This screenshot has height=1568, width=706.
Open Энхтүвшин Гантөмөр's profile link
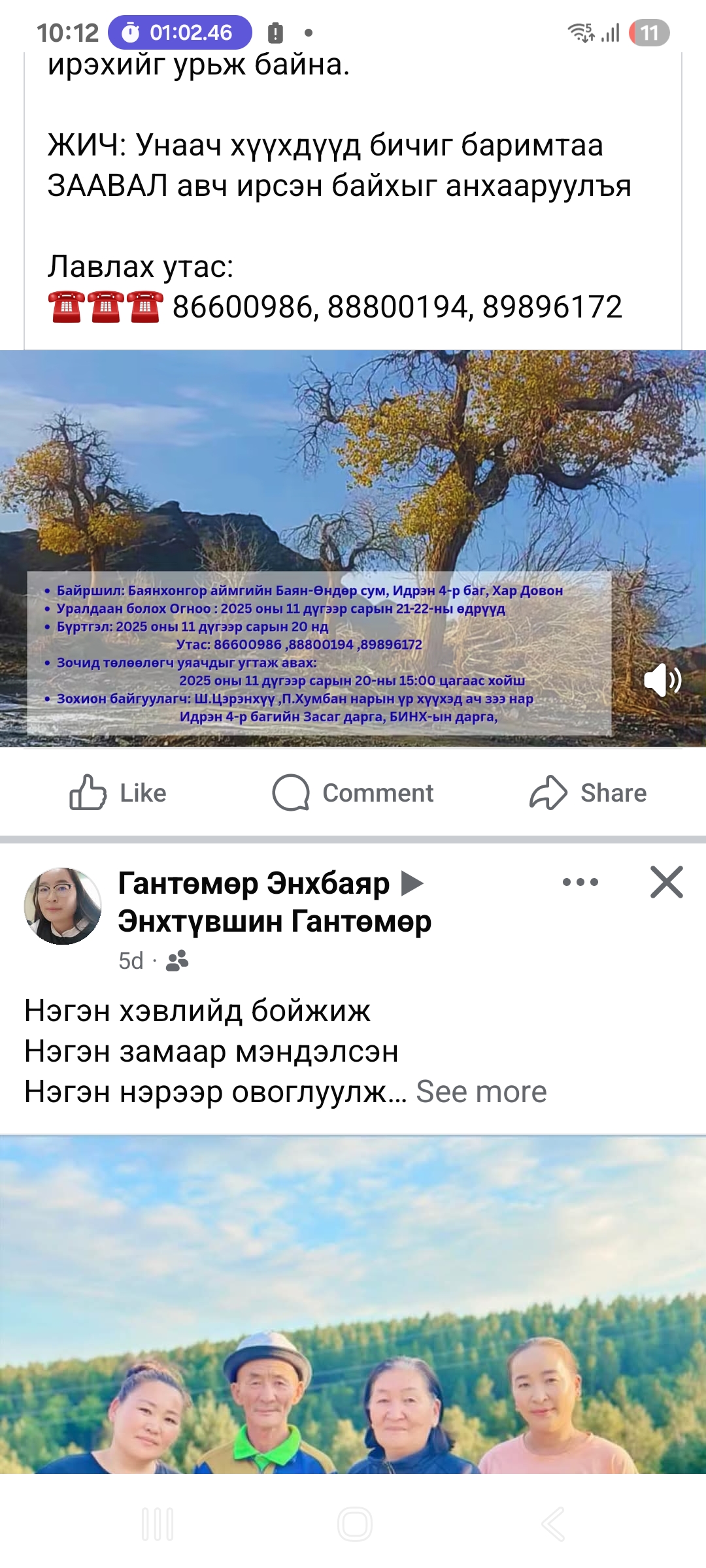(275, 921)
